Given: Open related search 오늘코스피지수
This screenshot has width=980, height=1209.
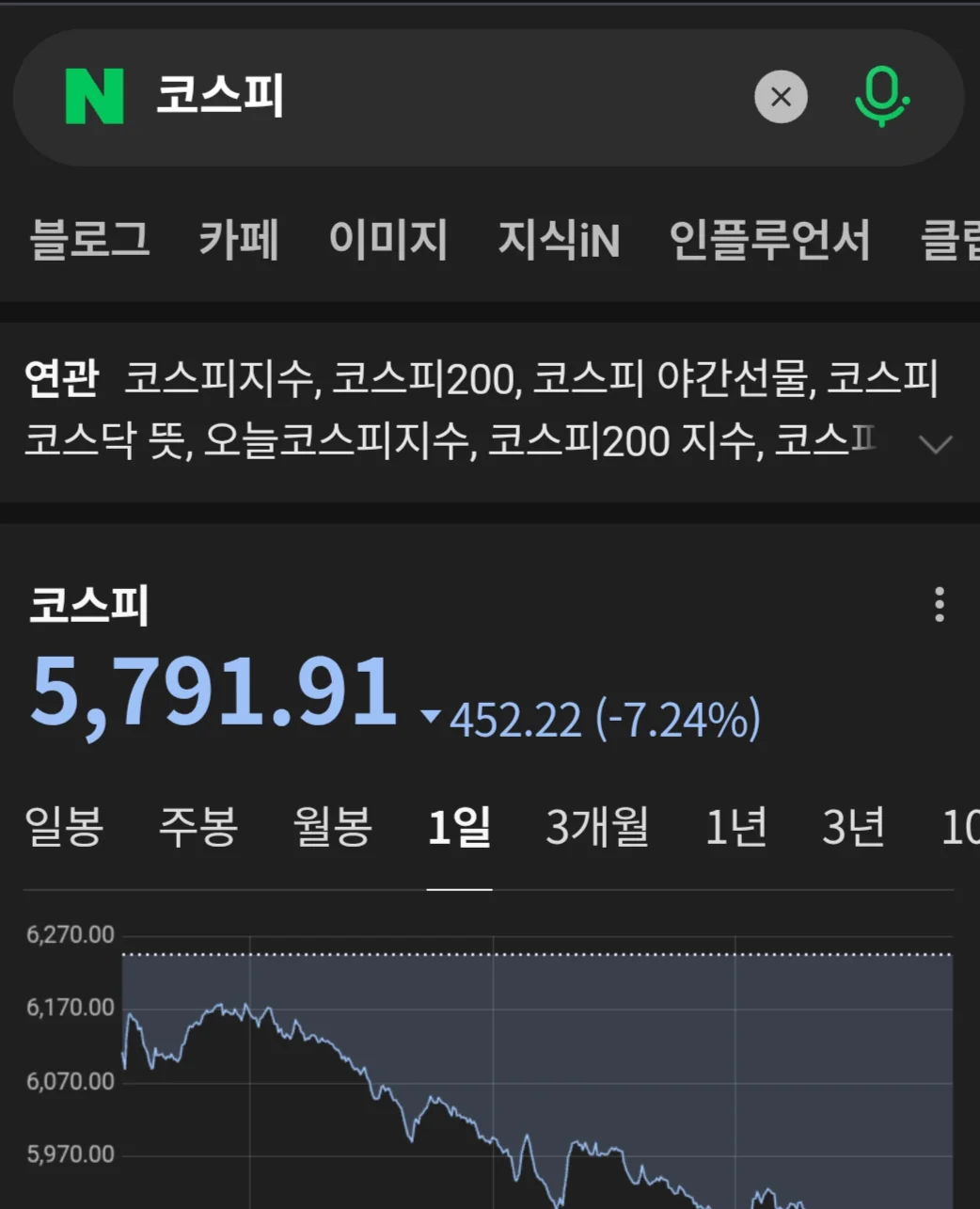Looking at the screenshot, I should (336, 440).
